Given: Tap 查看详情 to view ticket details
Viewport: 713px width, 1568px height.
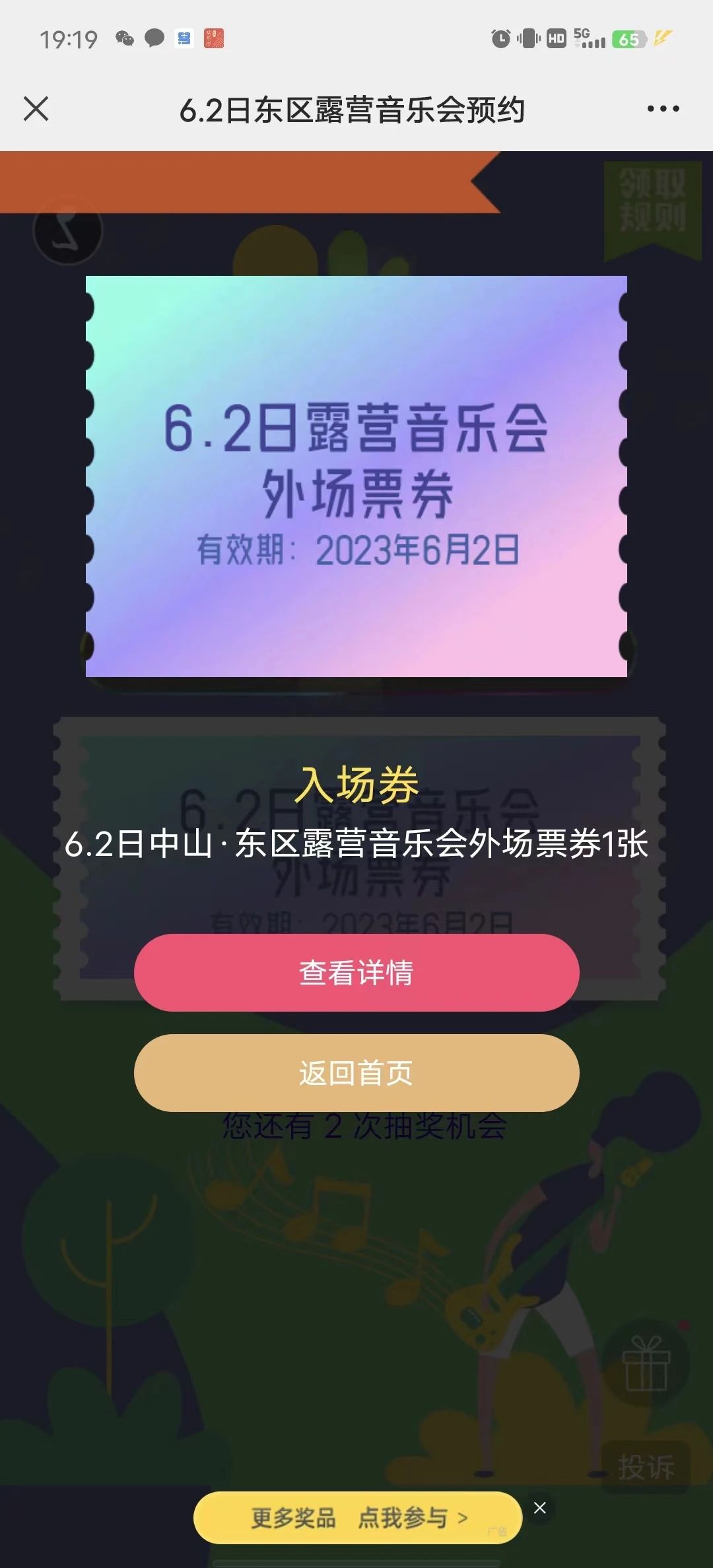Looking at the screenshot, I should tap(356, 972).
